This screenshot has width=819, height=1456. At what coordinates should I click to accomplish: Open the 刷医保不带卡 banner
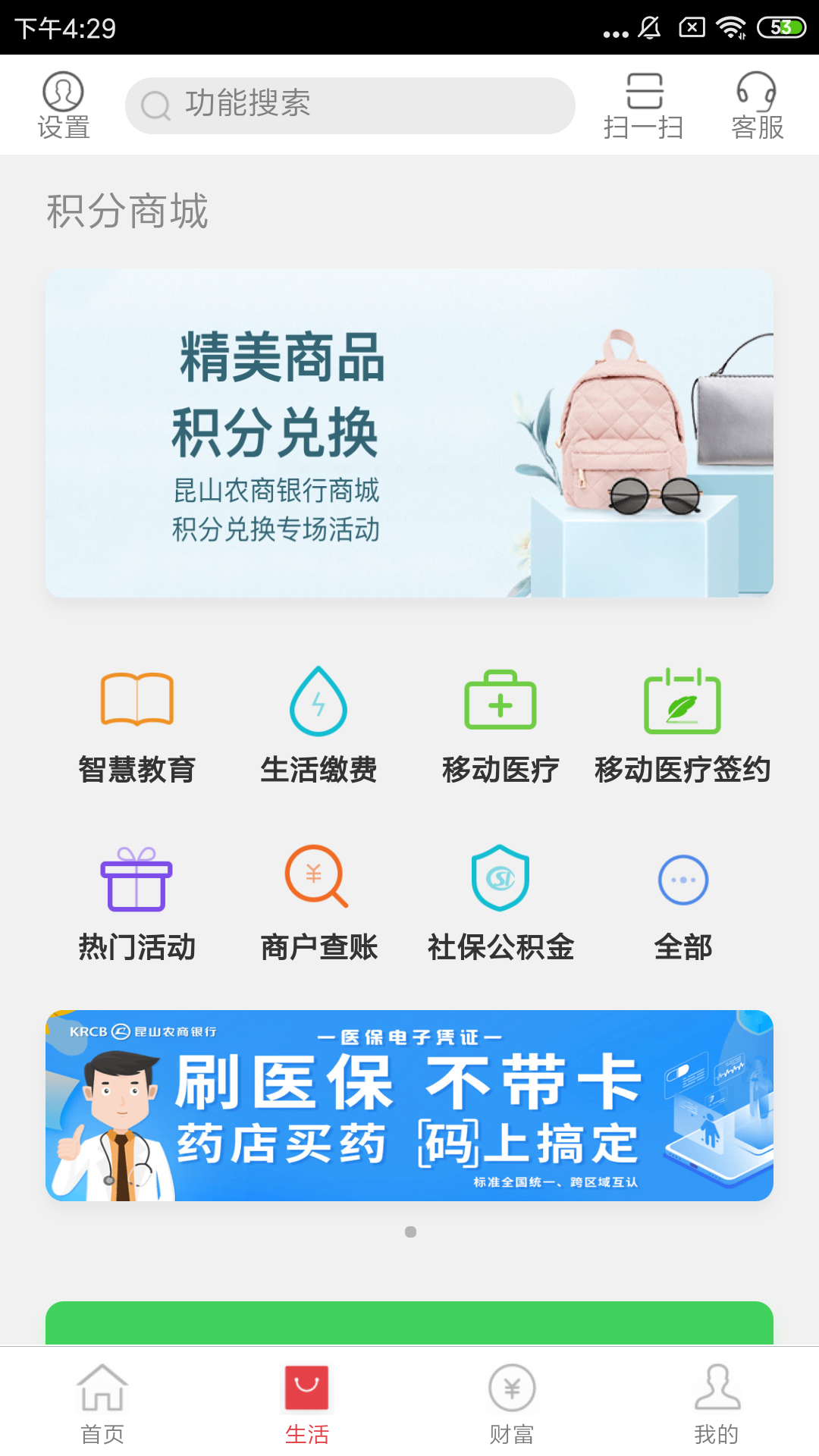pyautogui.click(x=409, y=1105)
